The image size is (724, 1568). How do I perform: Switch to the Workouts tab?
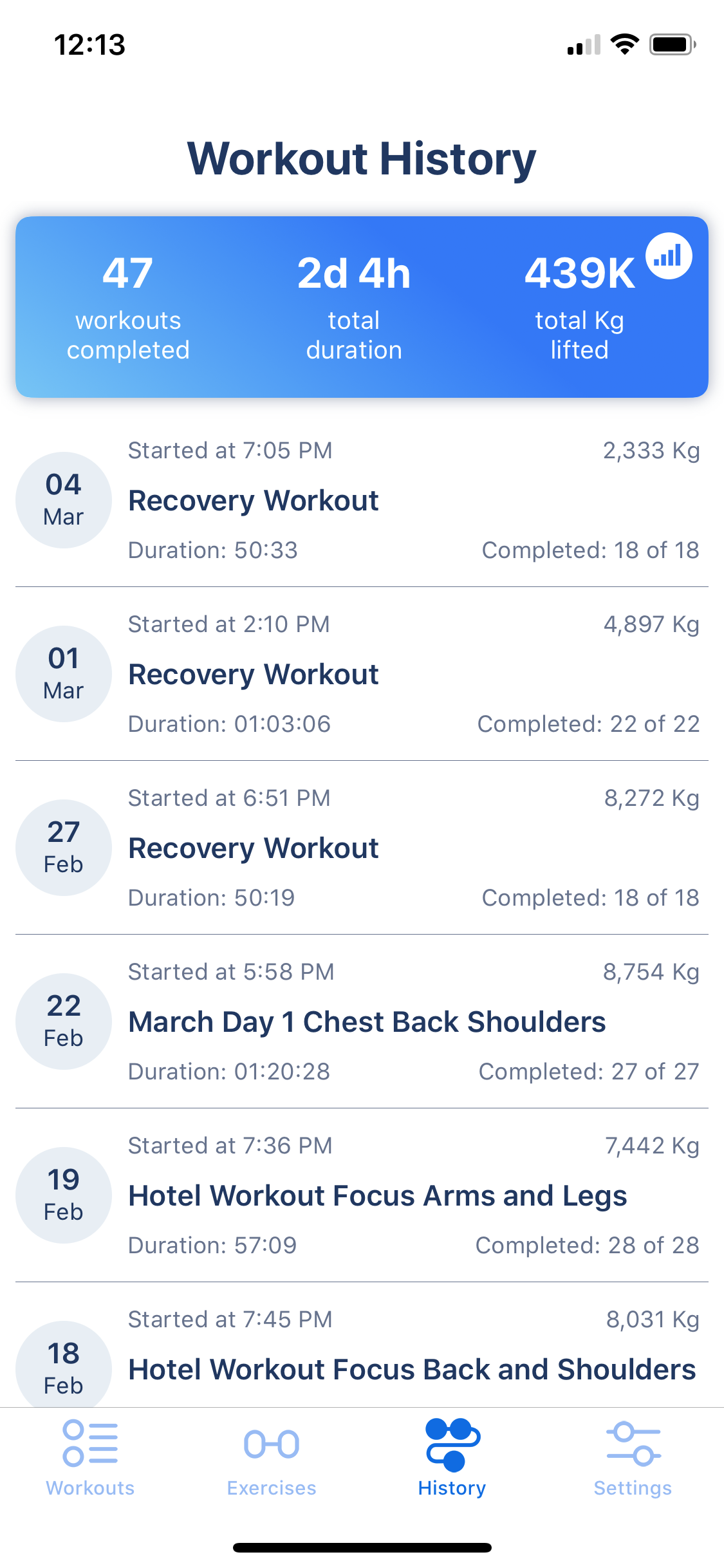90,1458
